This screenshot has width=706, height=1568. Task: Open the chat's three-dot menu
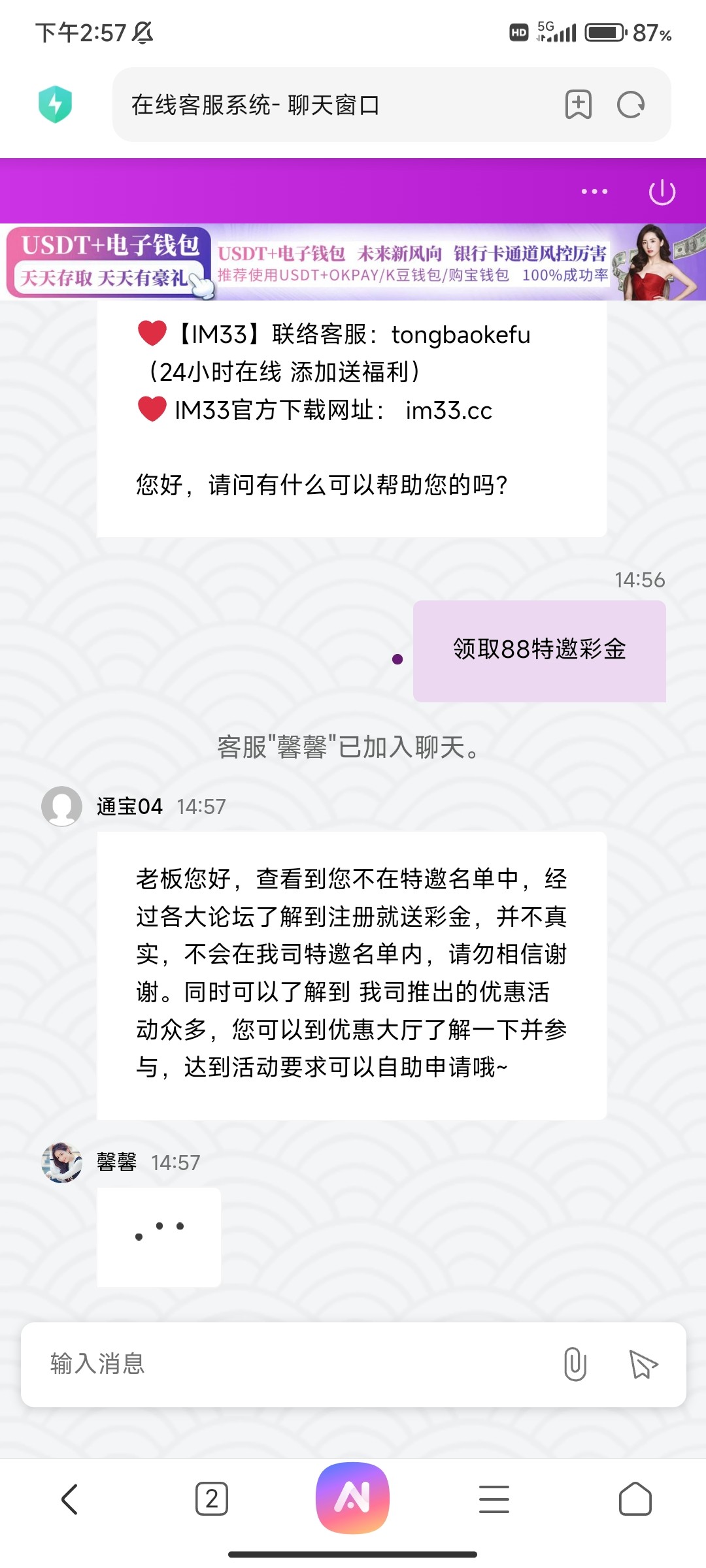point(594,191)
